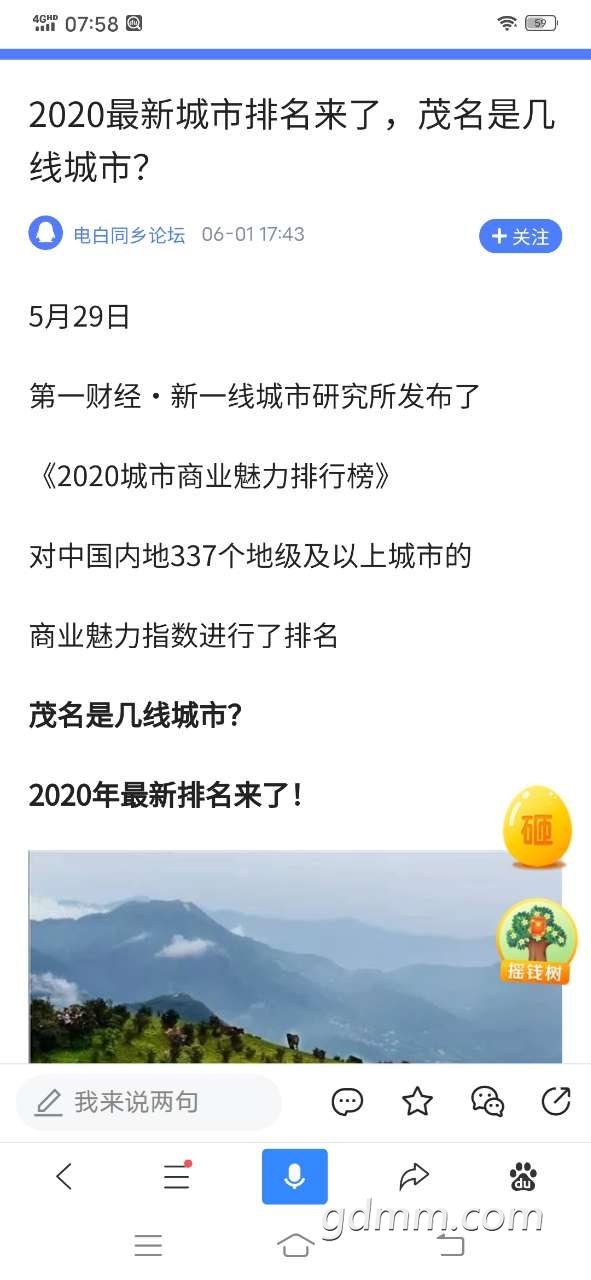591x1280 pixels.
Task: Start voice search with the microphone
Action: (x=295, y=1177)
